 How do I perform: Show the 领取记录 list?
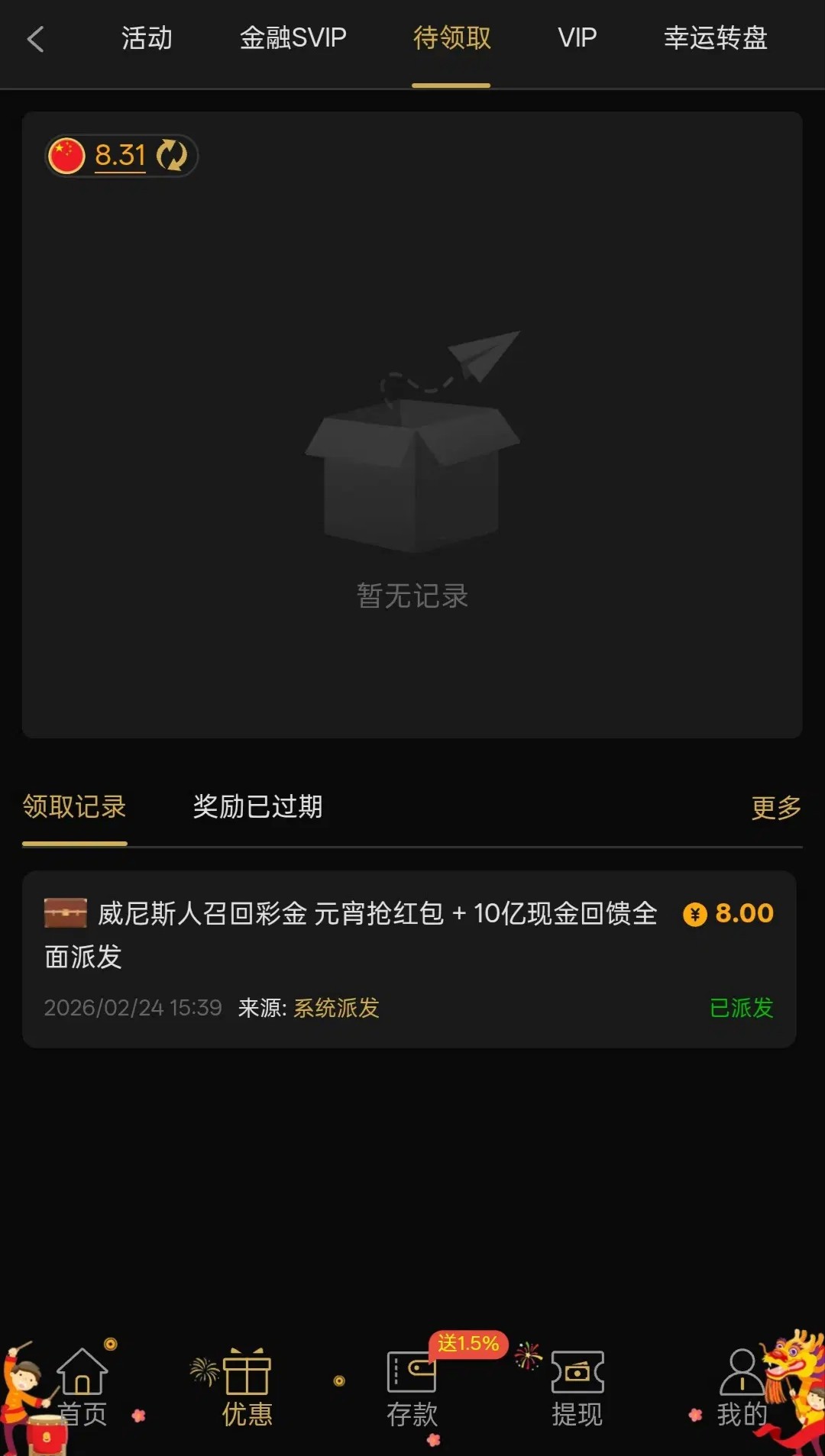pyautogui.click(x=74, y=807)
